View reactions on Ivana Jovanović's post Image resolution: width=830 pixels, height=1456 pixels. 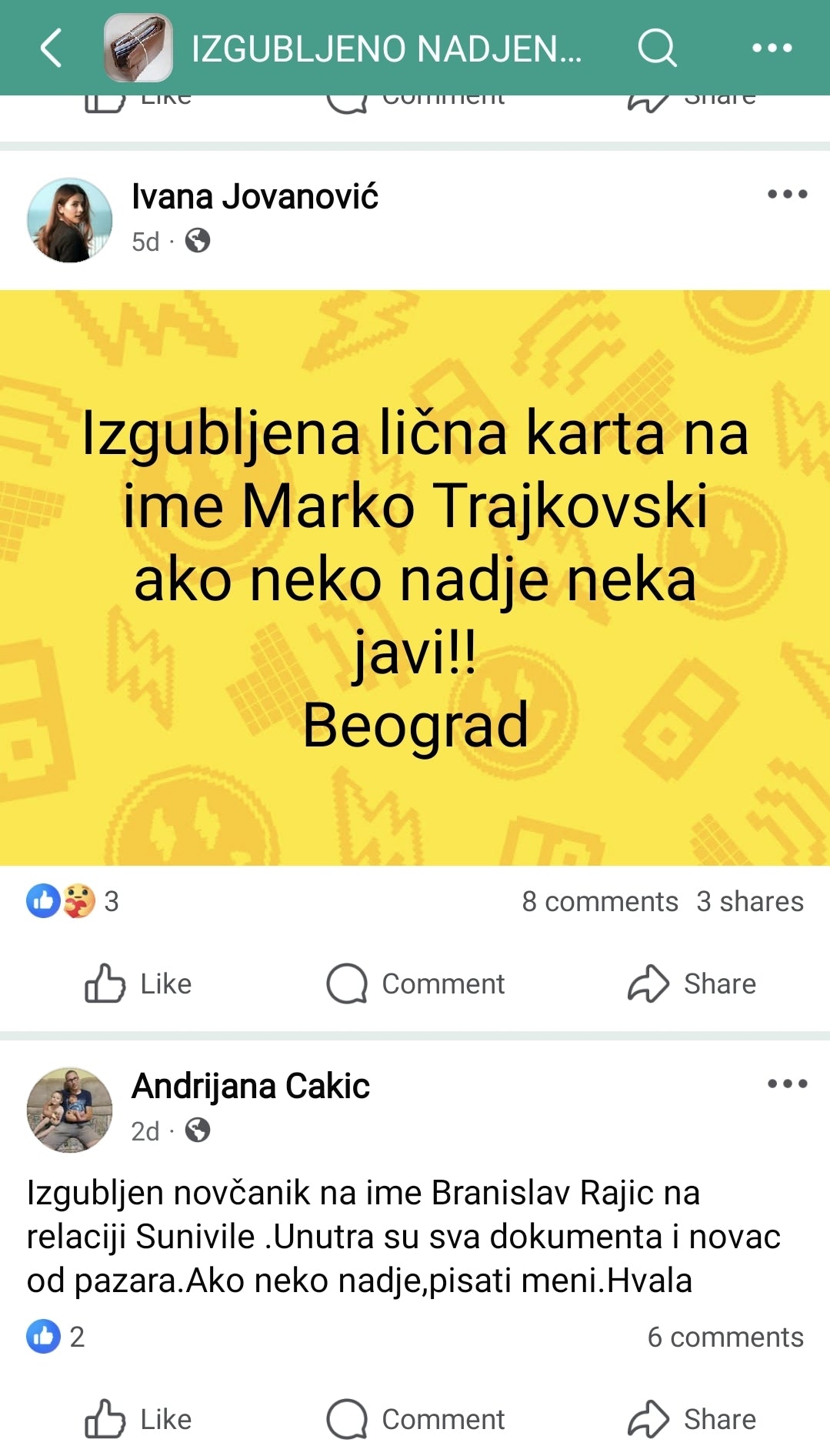73,901
